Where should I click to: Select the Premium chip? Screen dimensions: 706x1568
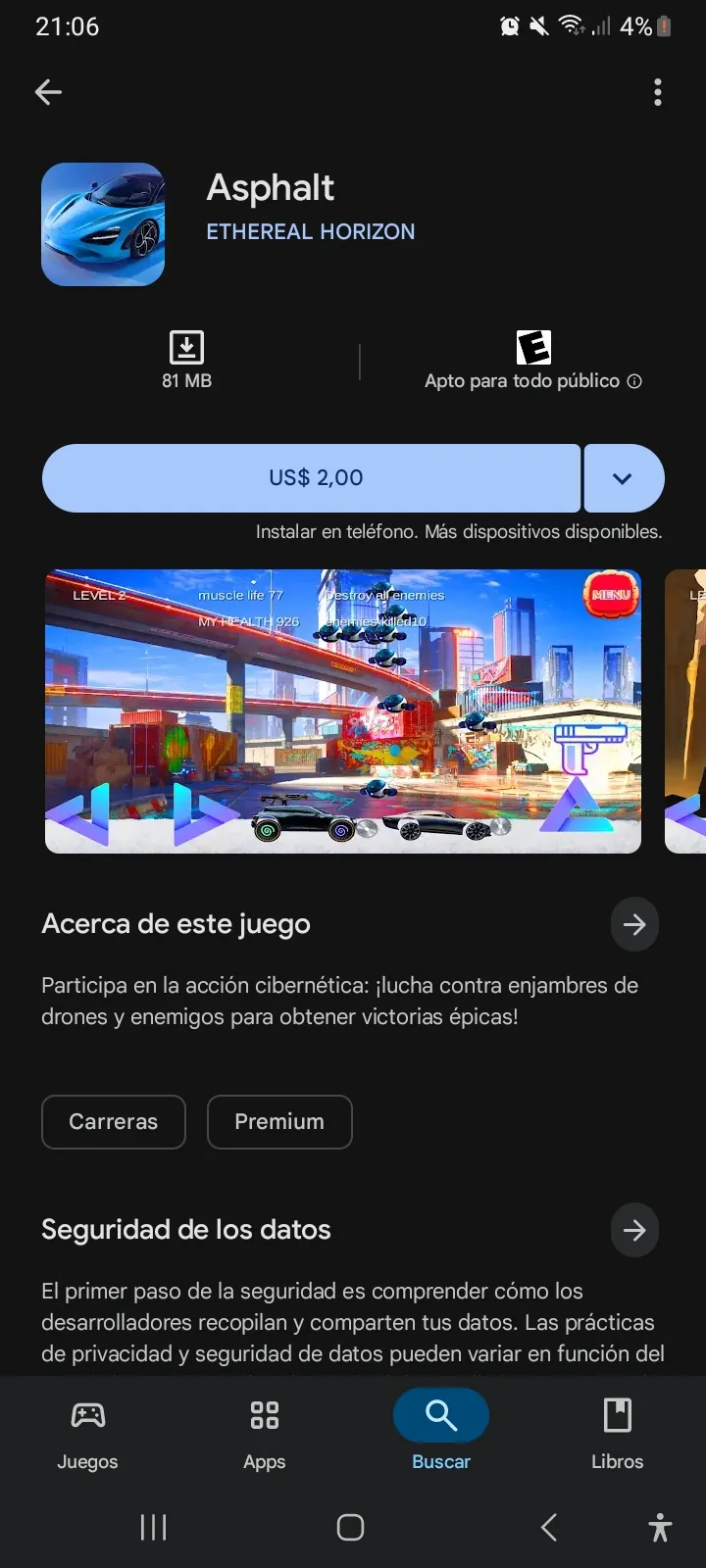279,1121
